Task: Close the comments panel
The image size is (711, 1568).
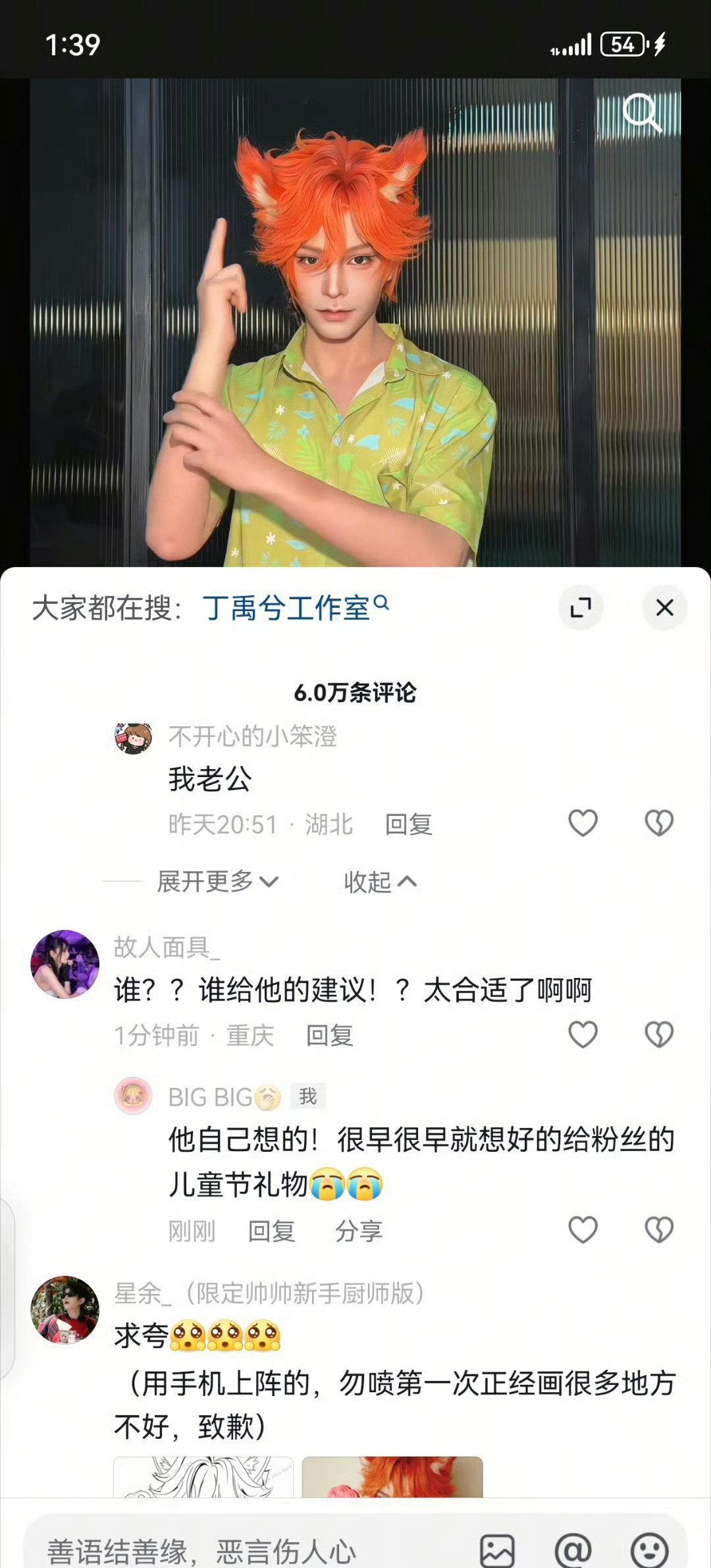Action: coord(664,607)
